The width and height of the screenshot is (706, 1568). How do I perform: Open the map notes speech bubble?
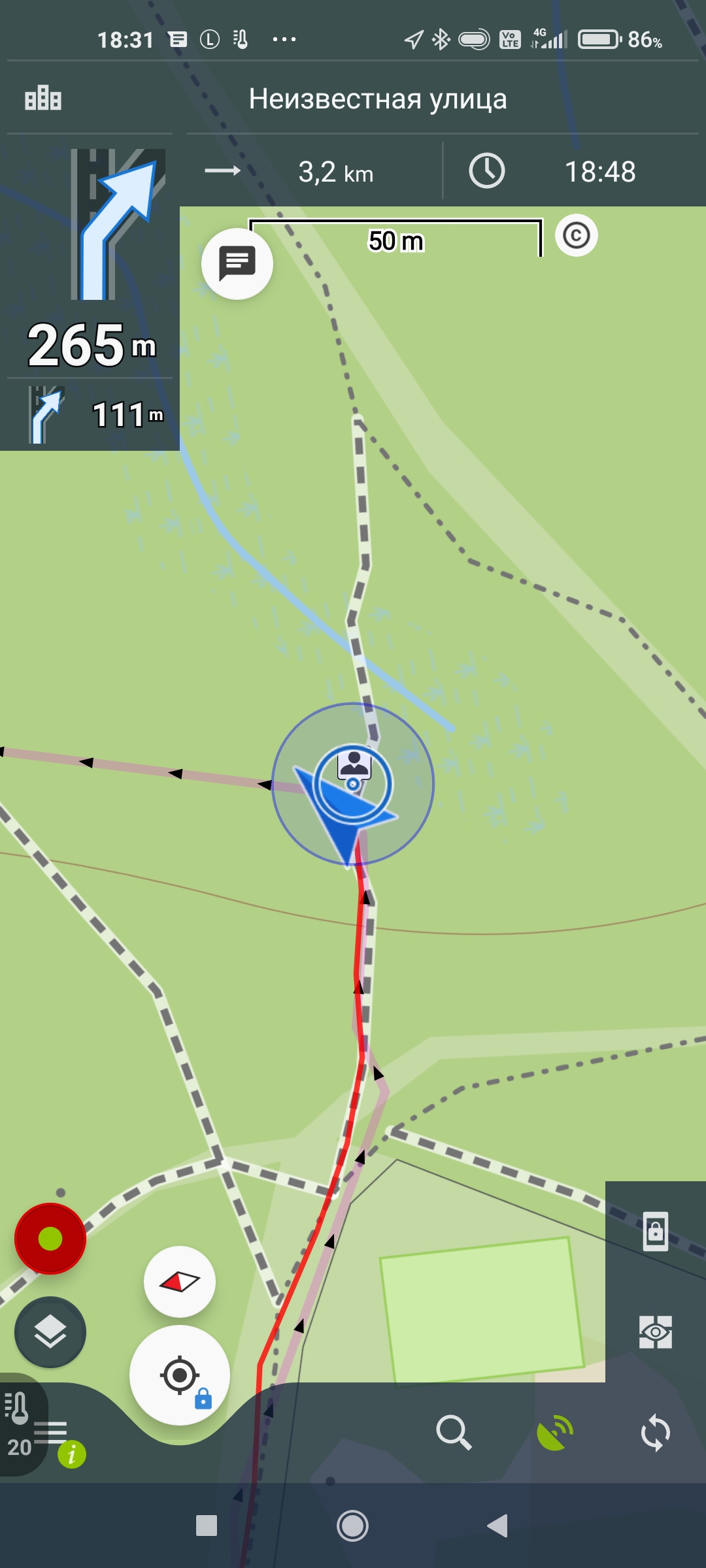pyautogui.click(x=237, y=263)
